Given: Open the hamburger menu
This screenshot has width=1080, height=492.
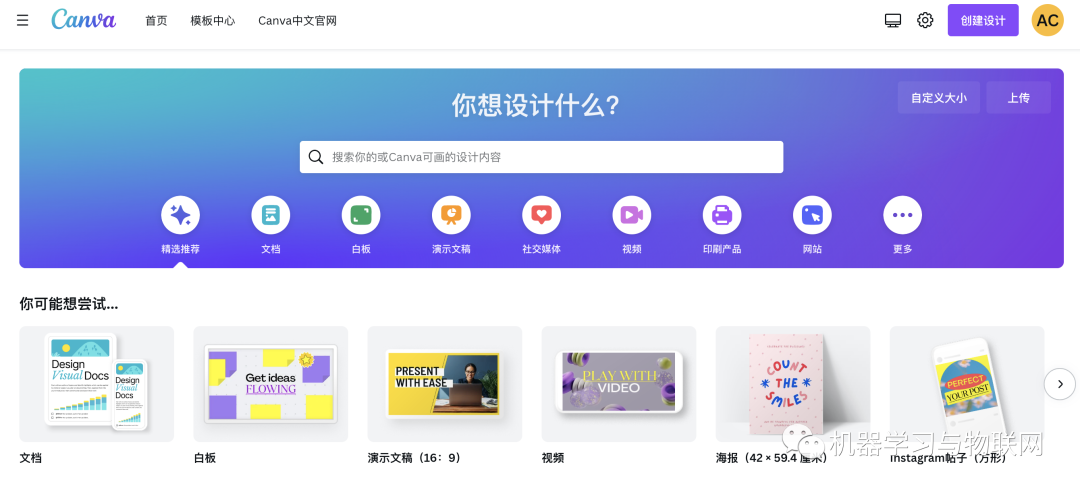Looking at the screenshot, I should 22,20.
